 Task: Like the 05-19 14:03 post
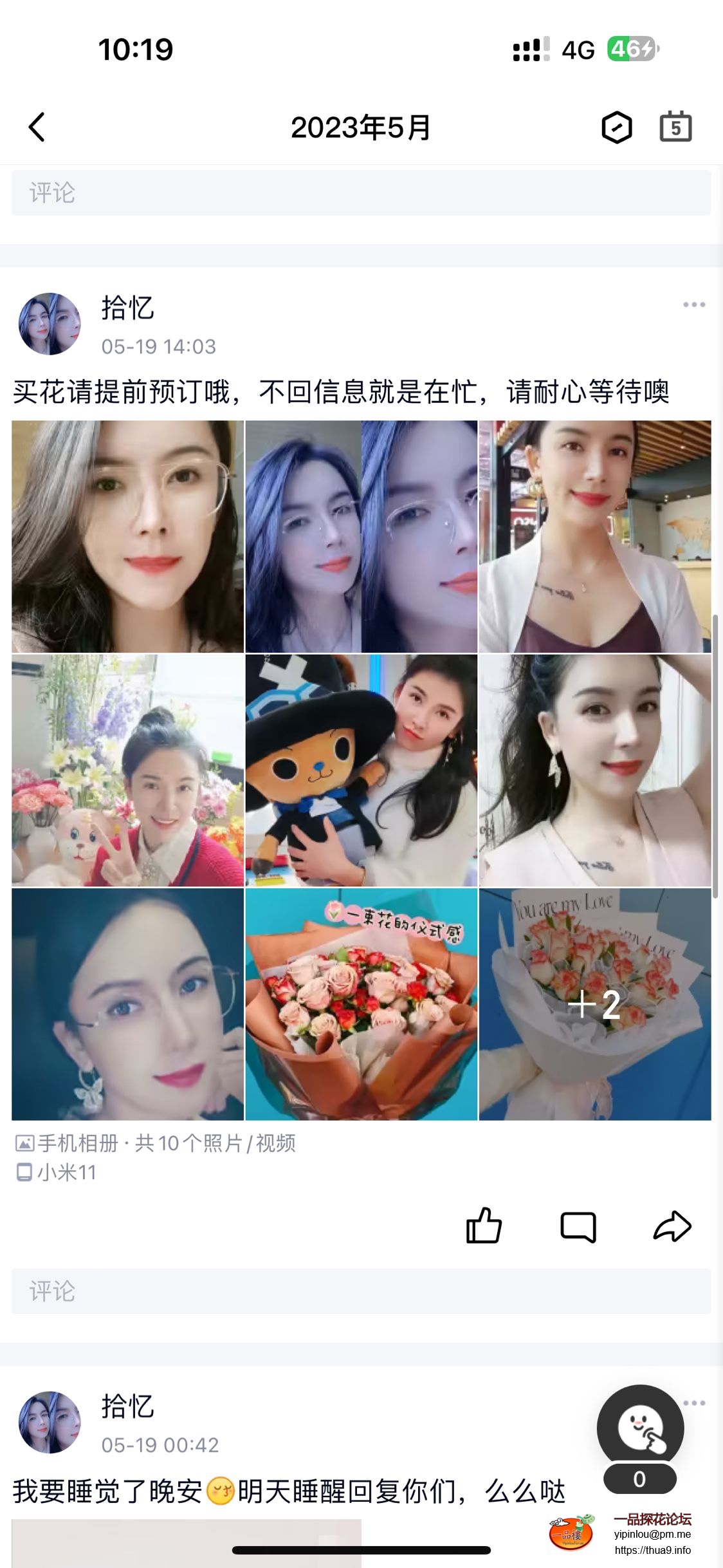click(x=484, y=1226)
